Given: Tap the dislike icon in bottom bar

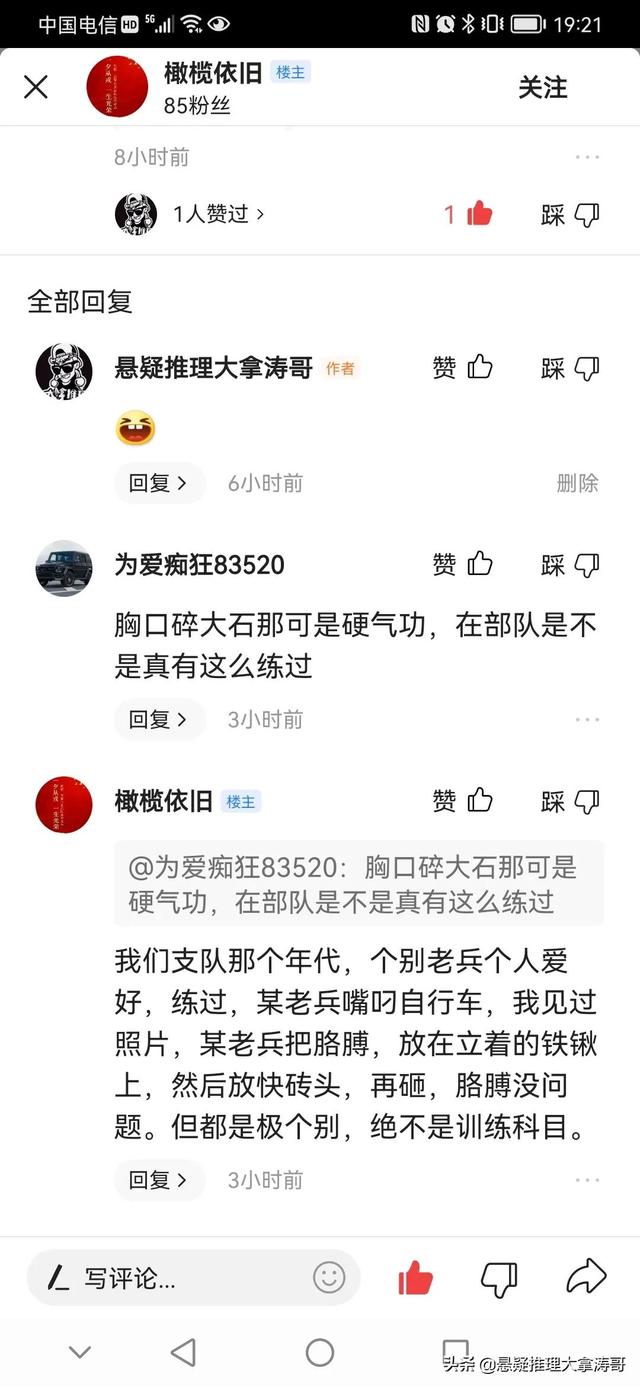Looking at the screenshot, I should point(499,1278).
